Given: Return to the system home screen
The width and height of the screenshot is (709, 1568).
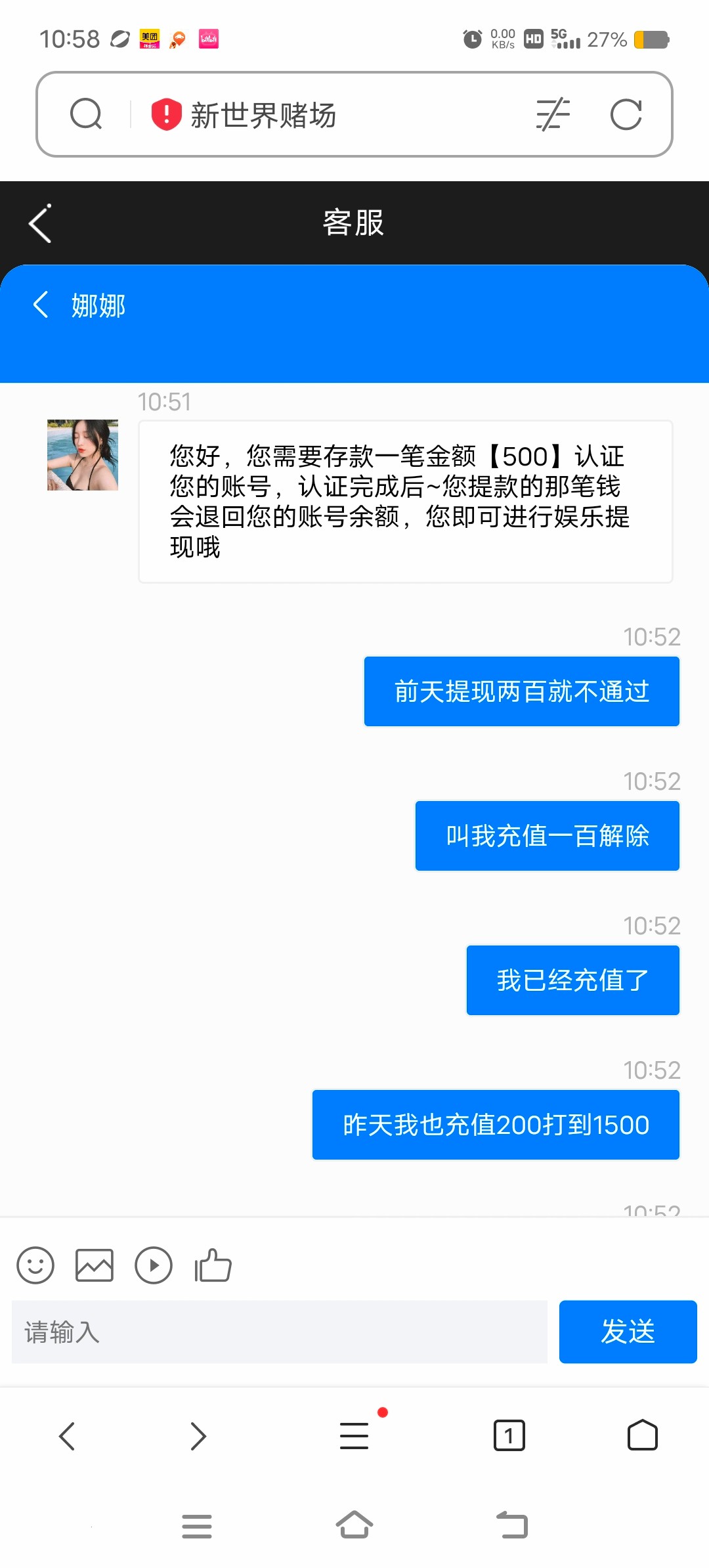Looking at the screenshot, I should click(x=354, y=1525).
